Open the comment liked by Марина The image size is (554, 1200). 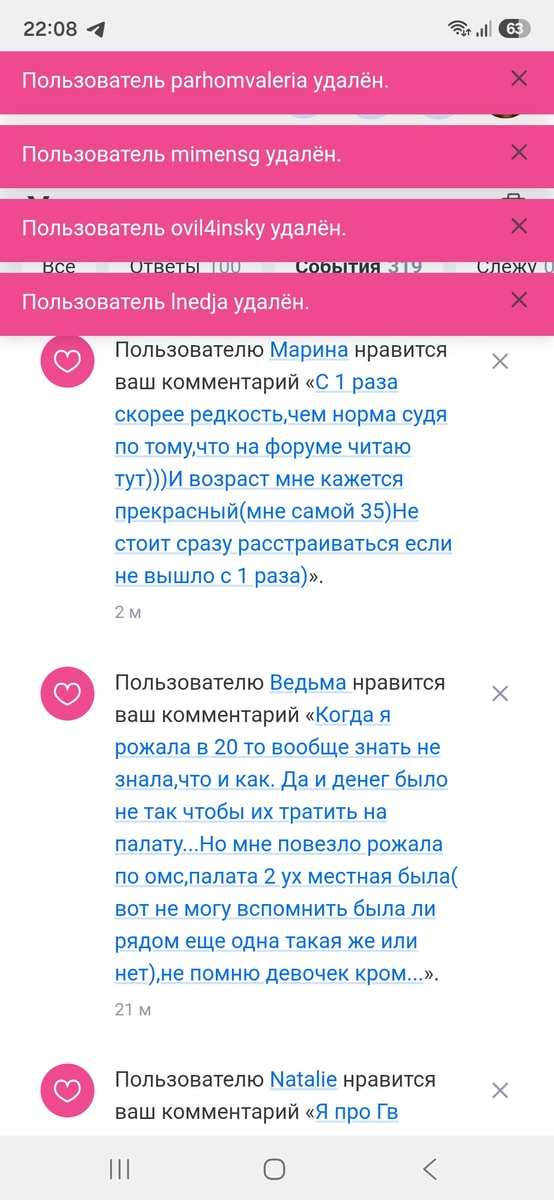283,479
